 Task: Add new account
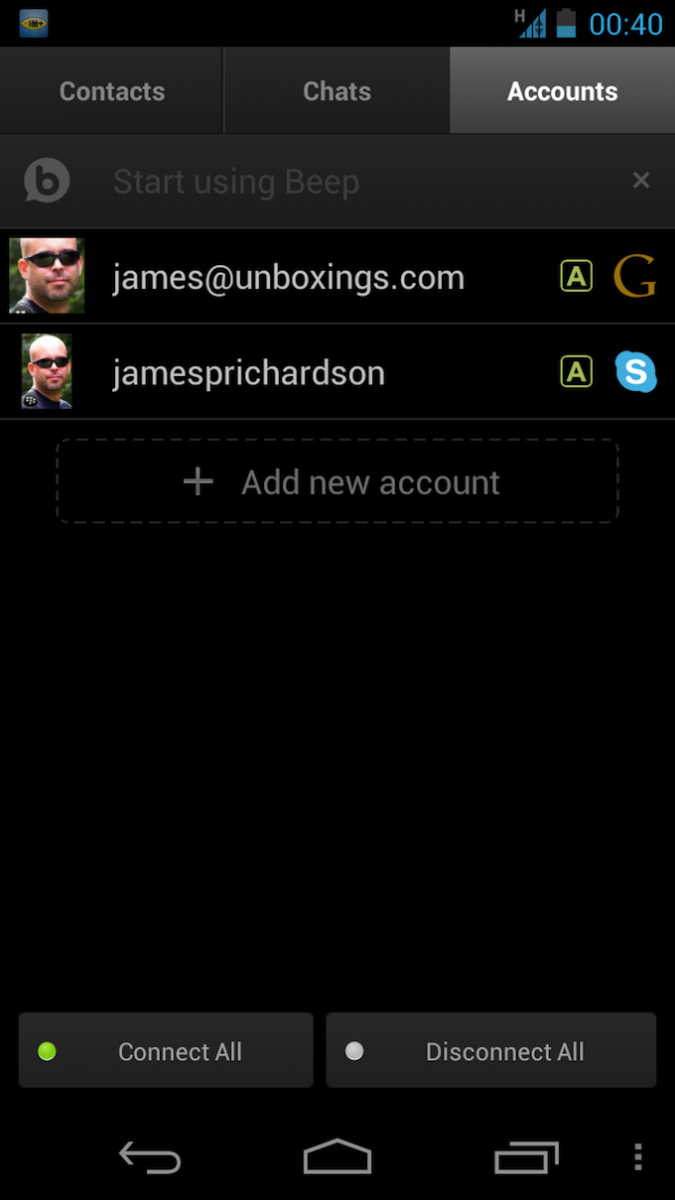(x=337, y=482)
